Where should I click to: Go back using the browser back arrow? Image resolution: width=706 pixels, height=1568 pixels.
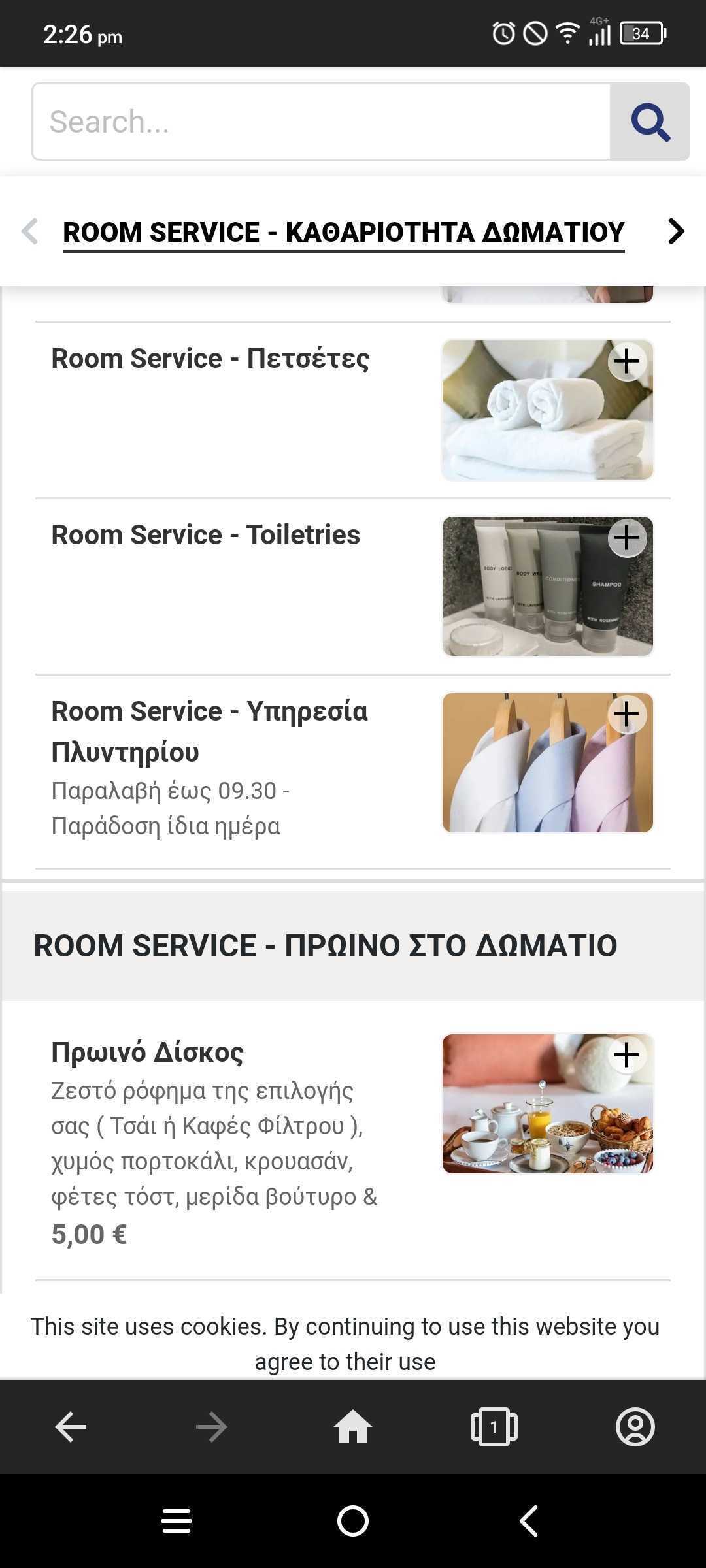(x=71, y=1427)
